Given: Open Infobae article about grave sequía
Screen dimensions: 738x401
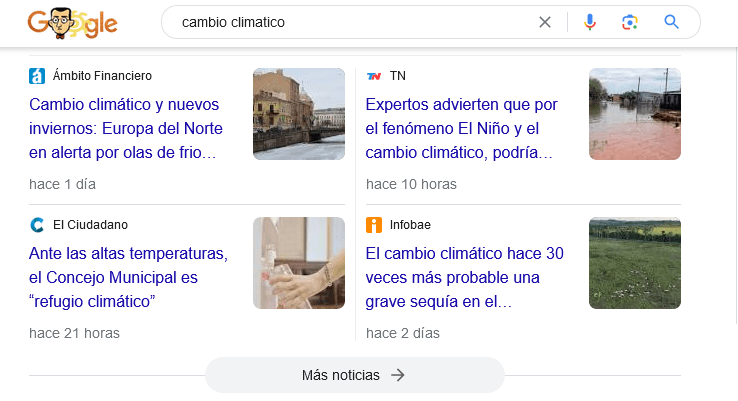Looking at the screenshot, I should 464,277.
